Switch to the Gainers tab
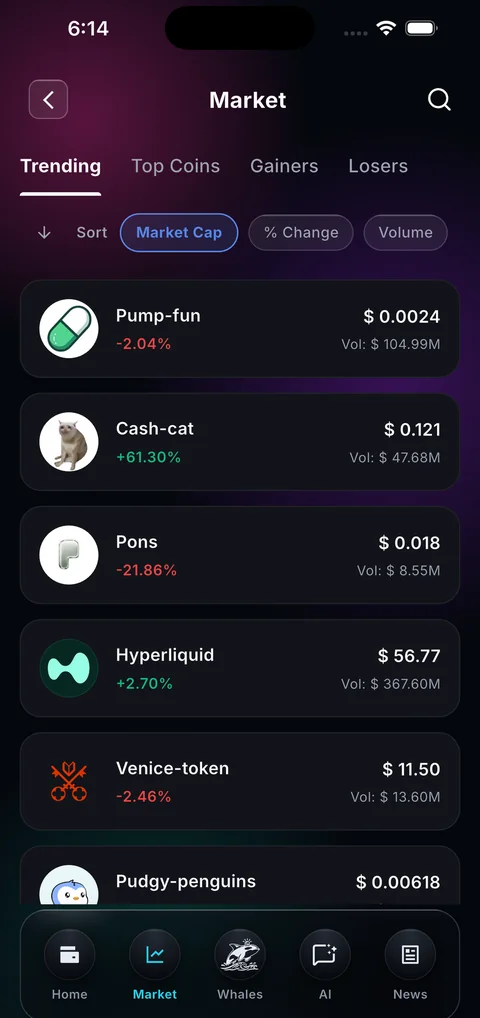Viewport: 480px width, 1018px height. pos(284,166)
